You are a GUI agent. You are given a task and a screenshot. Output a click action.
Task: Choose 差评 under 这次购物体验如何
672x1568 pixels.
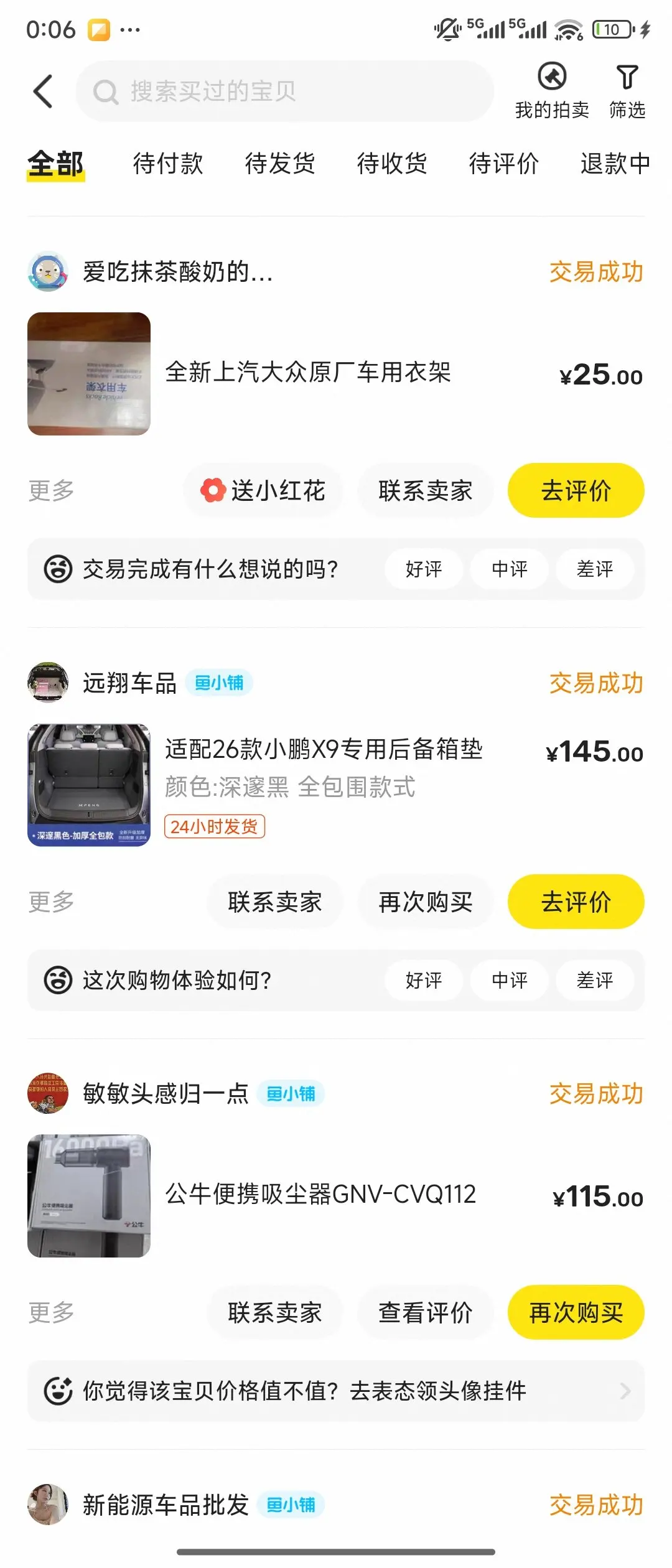595,980
